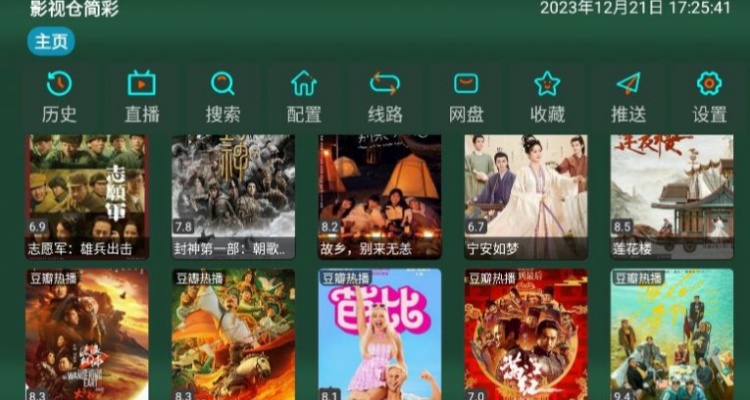View 收藏 favorites

tap(547, 96)
